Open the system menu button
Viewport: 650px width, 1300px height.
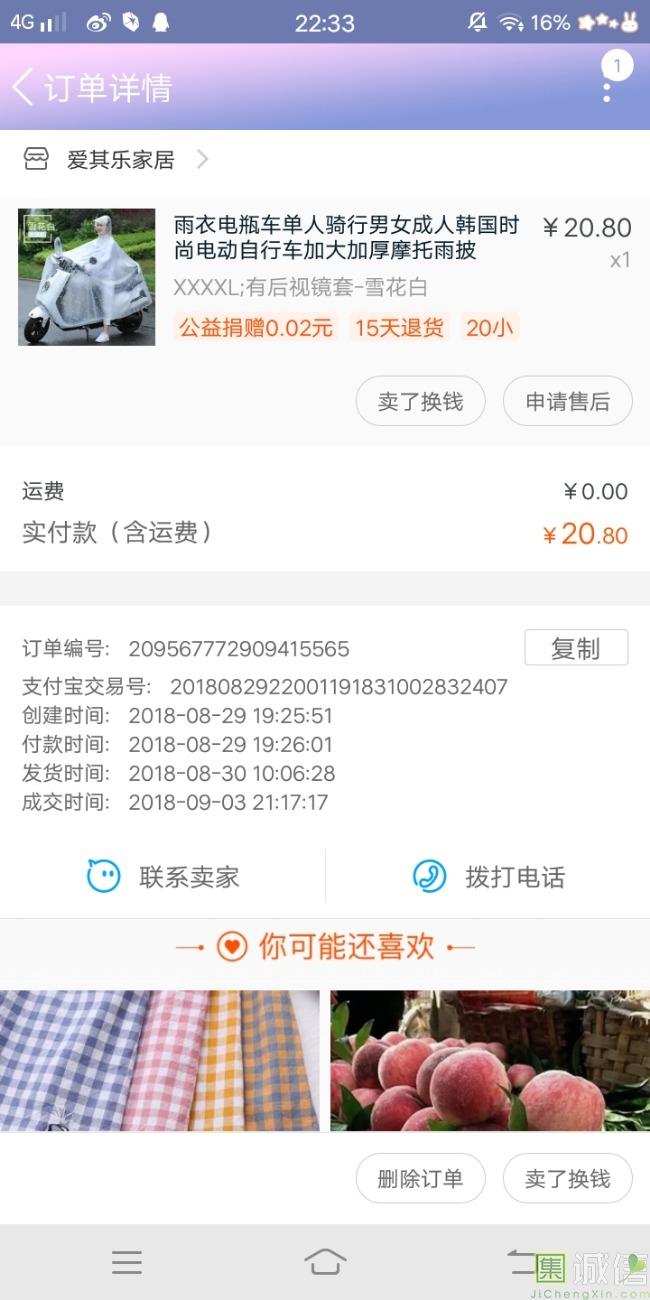point(127,1262)
